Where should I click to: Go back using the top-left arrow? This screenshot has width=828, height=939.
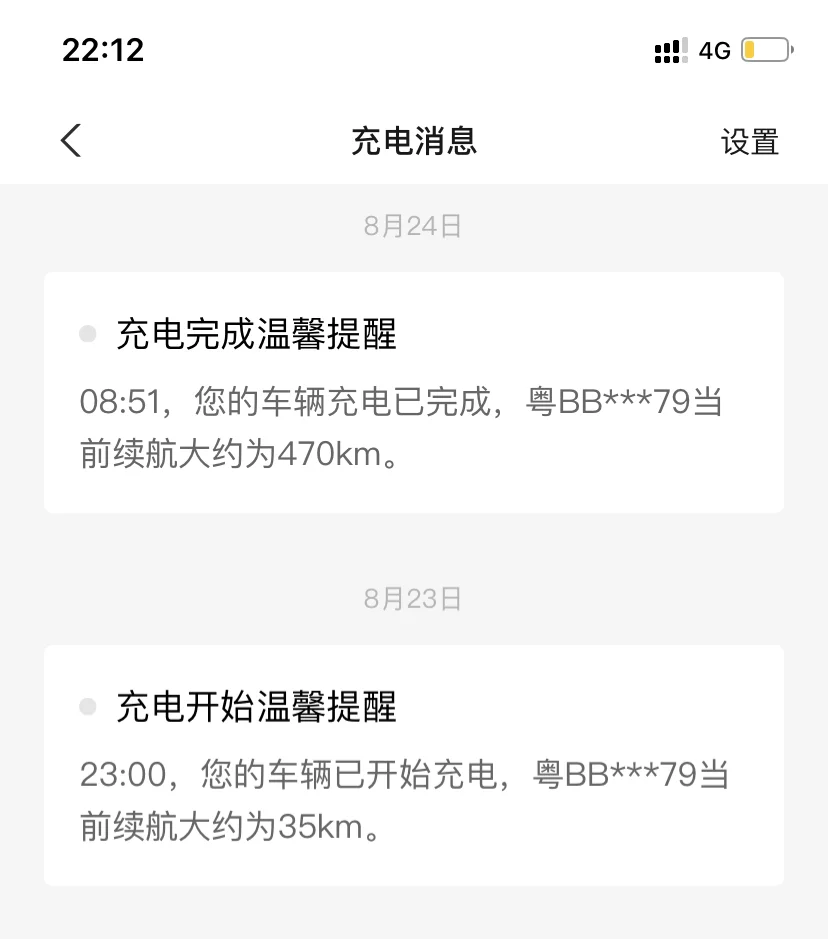pos(71,141)
